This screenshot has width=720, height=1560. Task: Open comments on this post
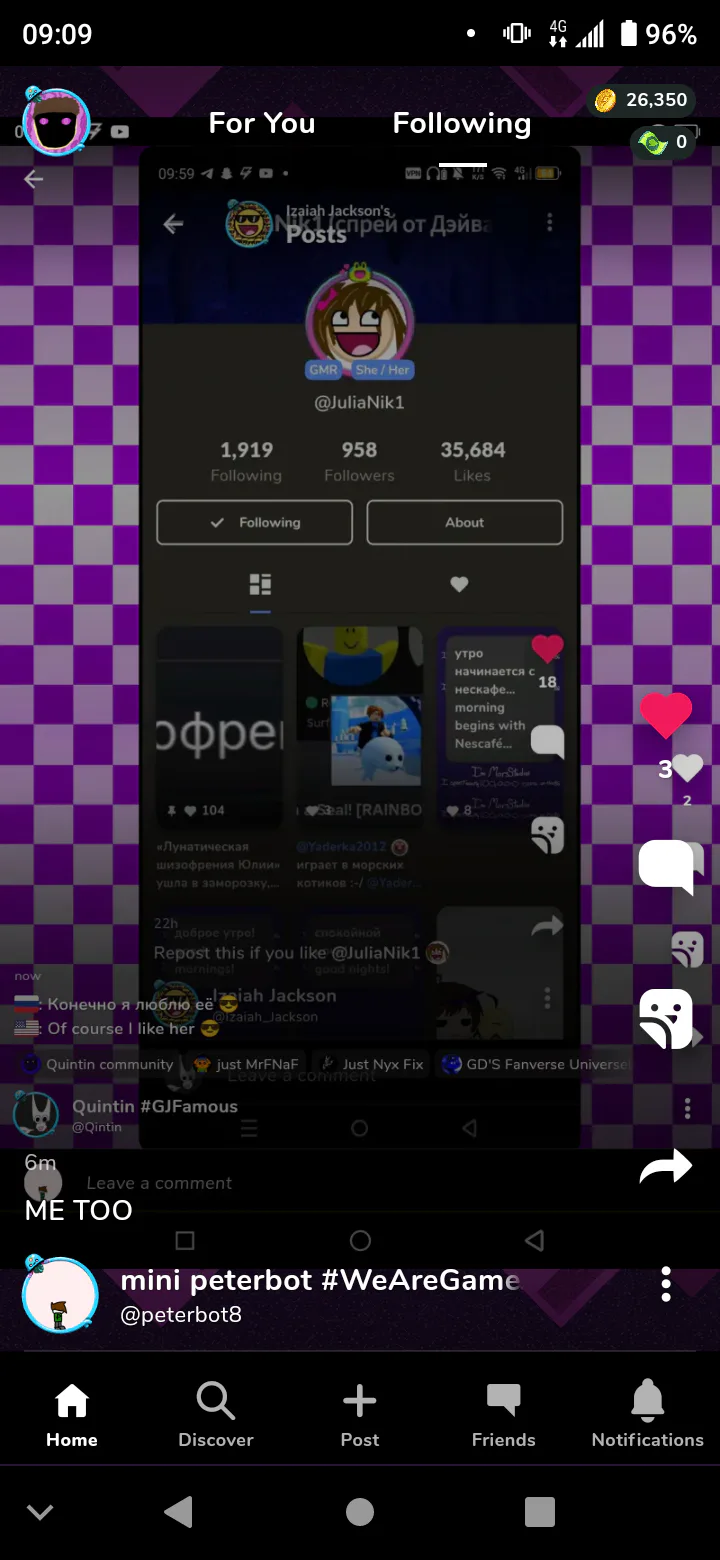point(666,866)
